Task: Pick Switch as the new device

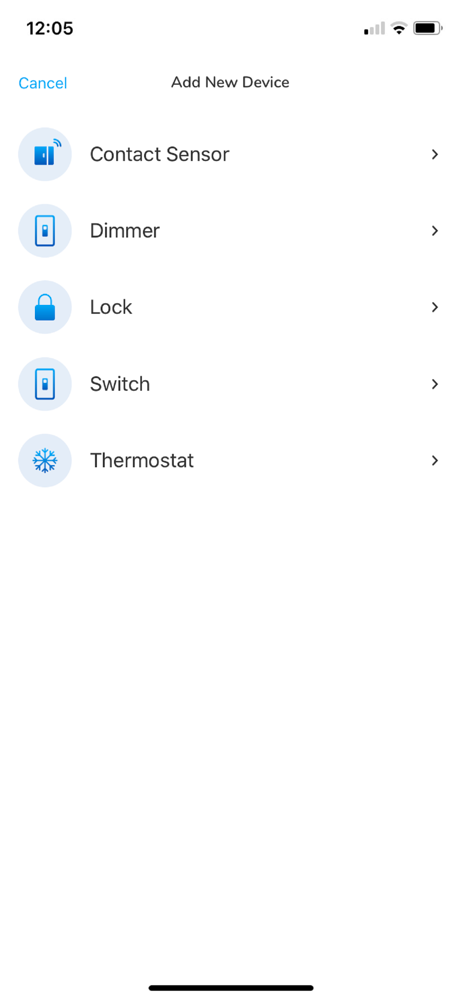Action: 231,384
